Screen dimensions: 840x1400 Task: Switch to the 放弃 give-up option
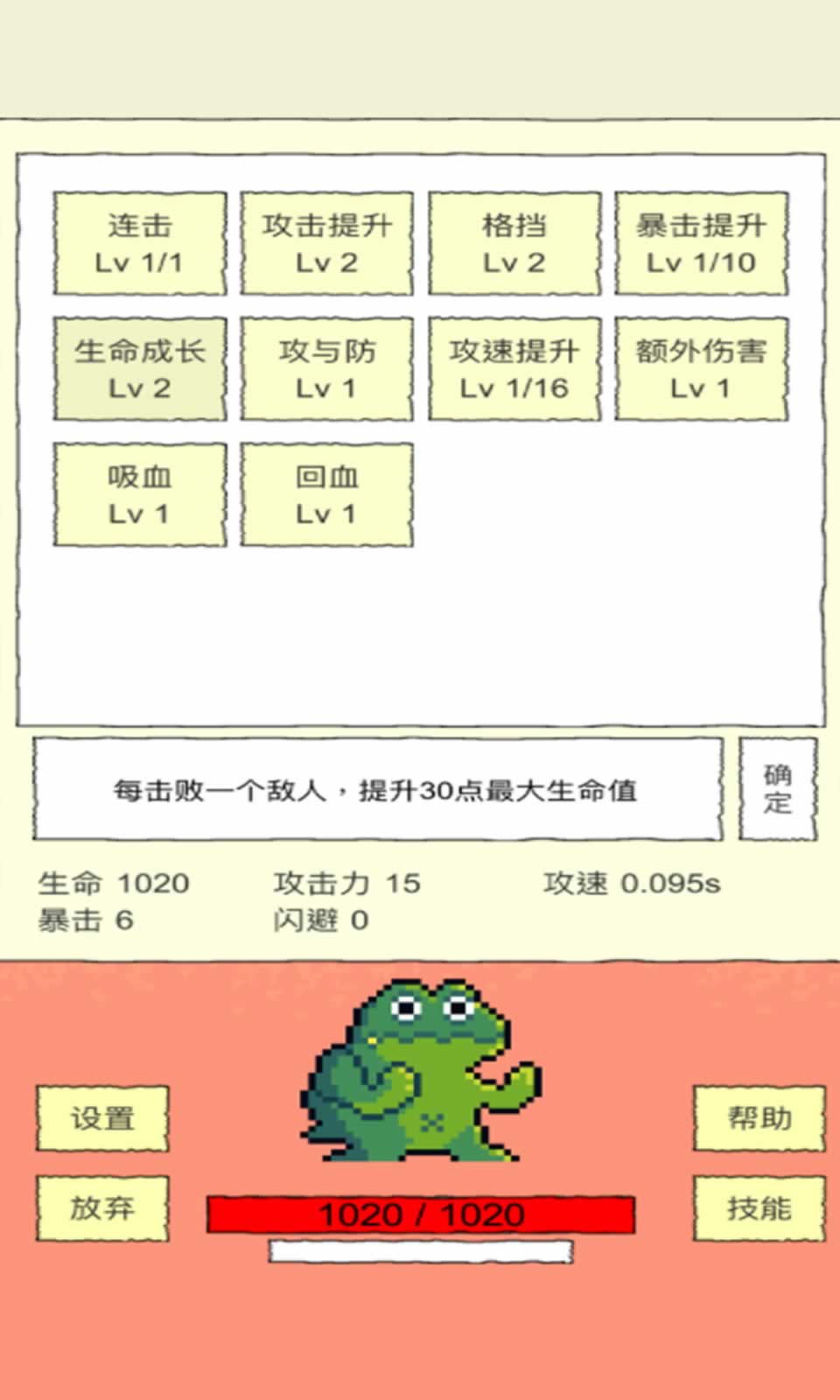pos(101,1211)
